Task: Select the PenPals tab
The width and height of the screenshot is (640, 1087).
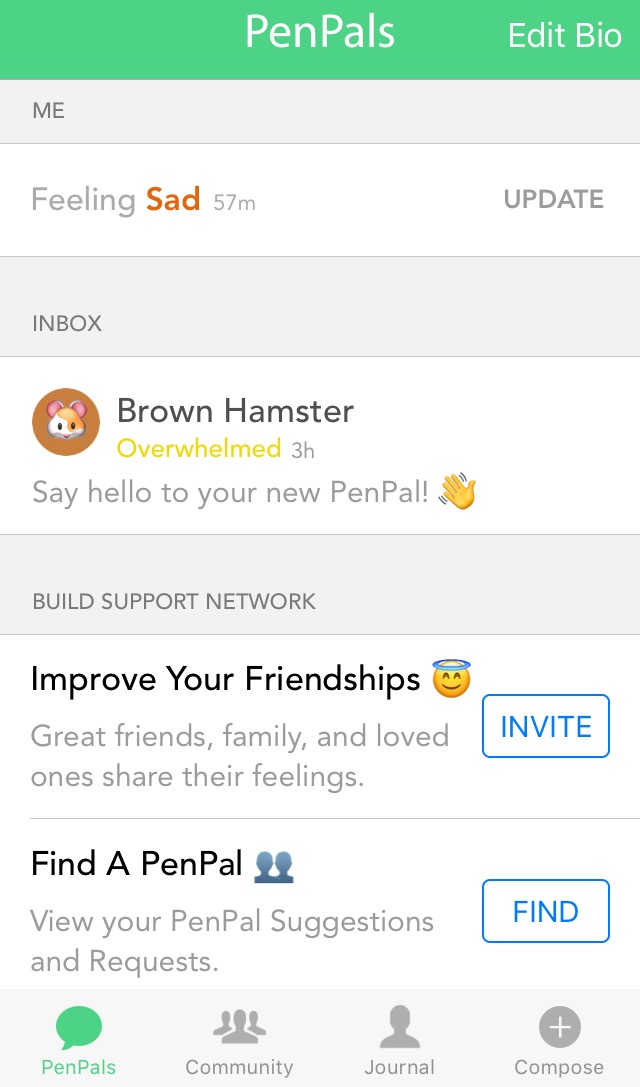Action: tap(79, 1042)
